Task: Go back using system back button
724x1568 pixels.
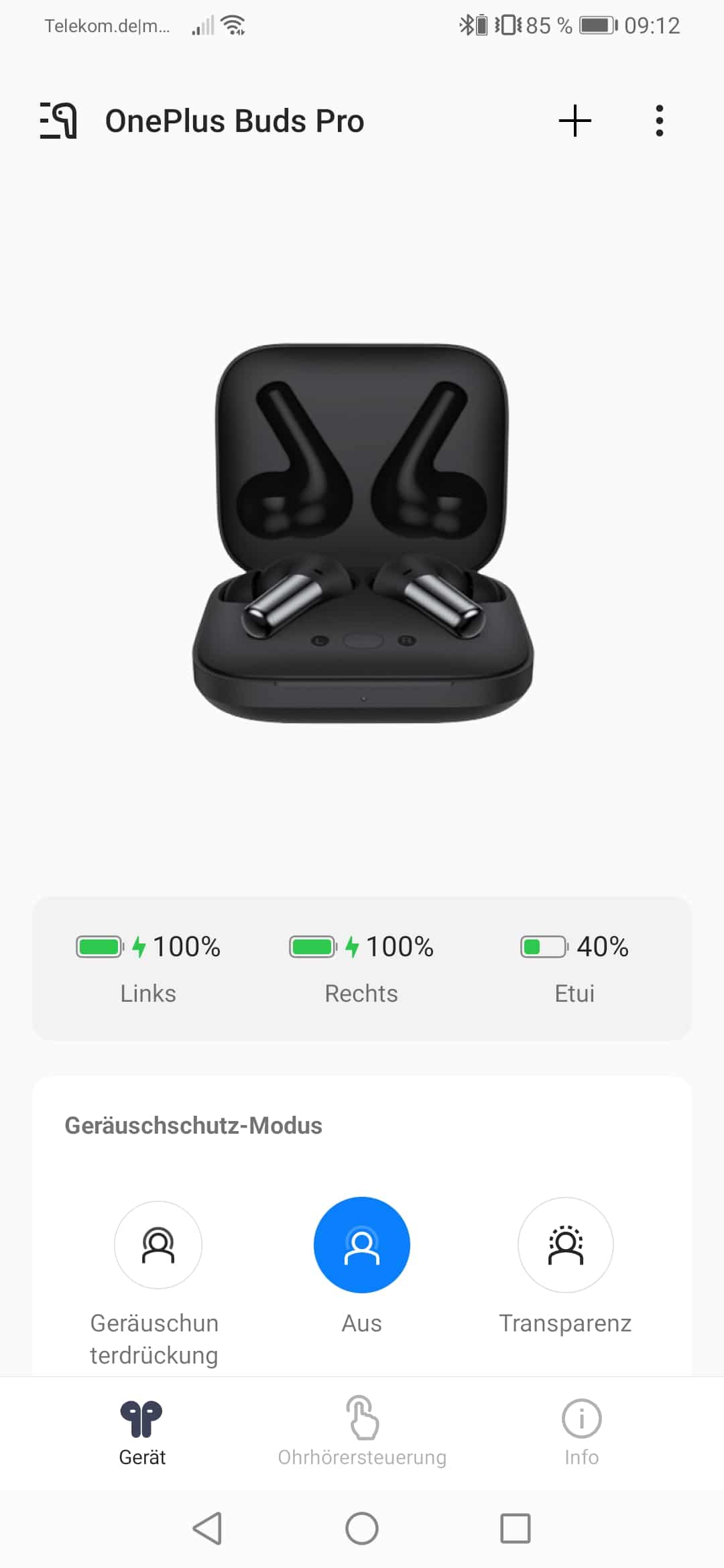Action: tap(207, 1528)
